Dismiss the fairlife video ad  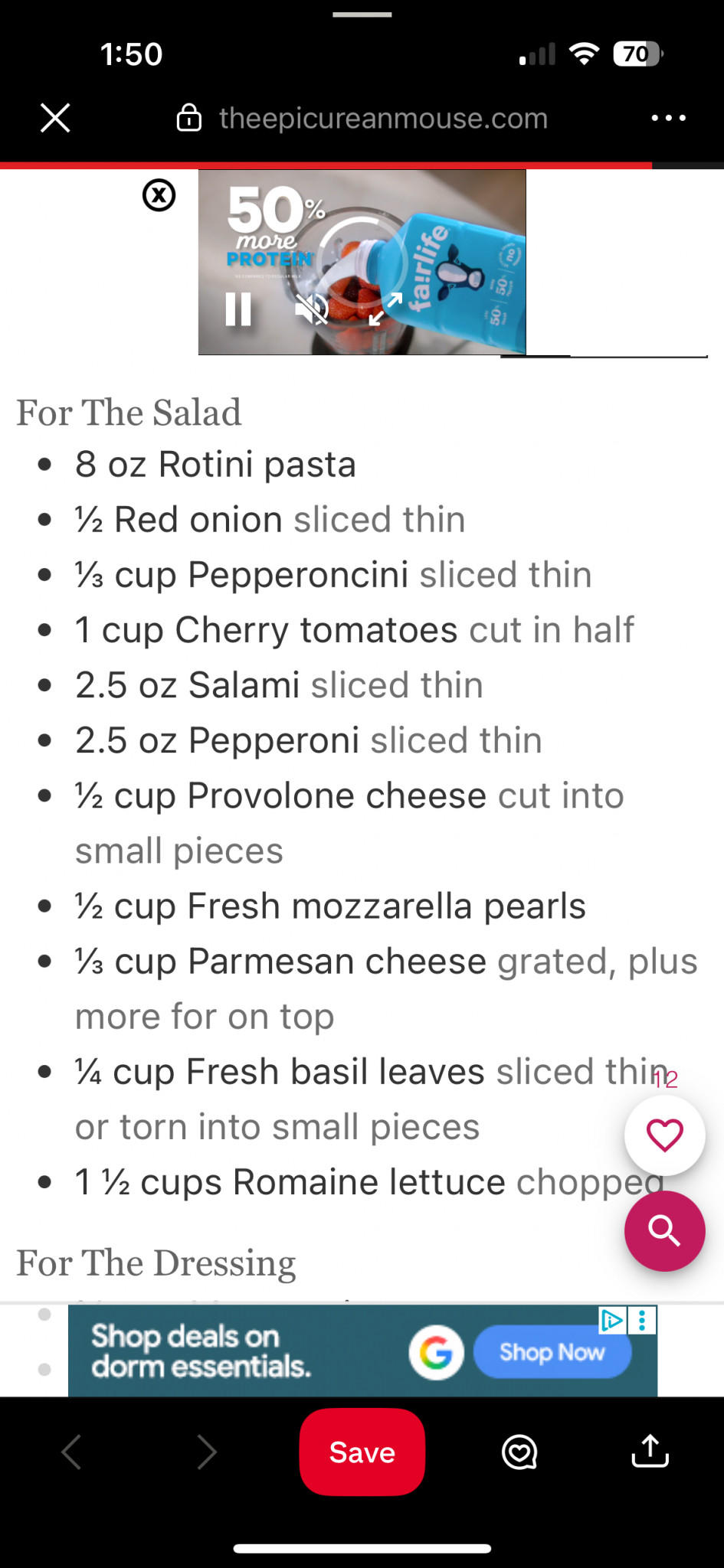point(159,196)
